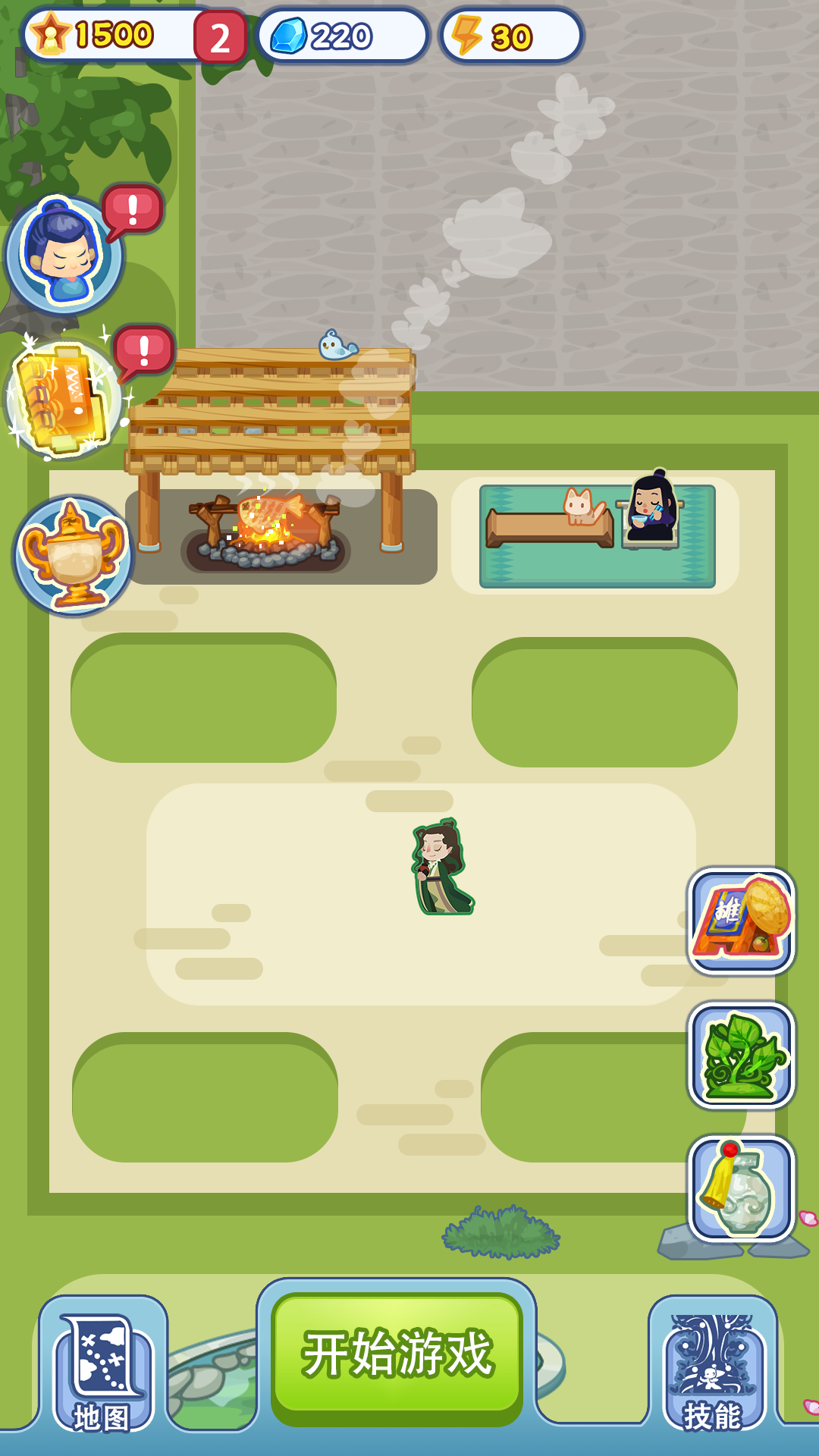
Task: Tap the green 开始游戏 start game button
Action: (x=397, y=1355)
